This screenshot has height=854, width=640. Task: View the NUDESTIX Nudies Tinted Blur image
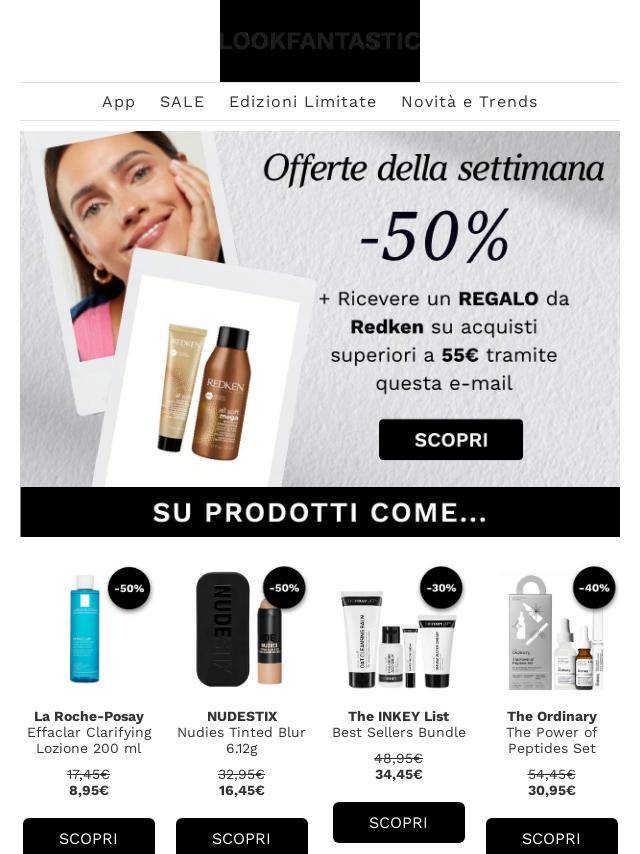240,630
